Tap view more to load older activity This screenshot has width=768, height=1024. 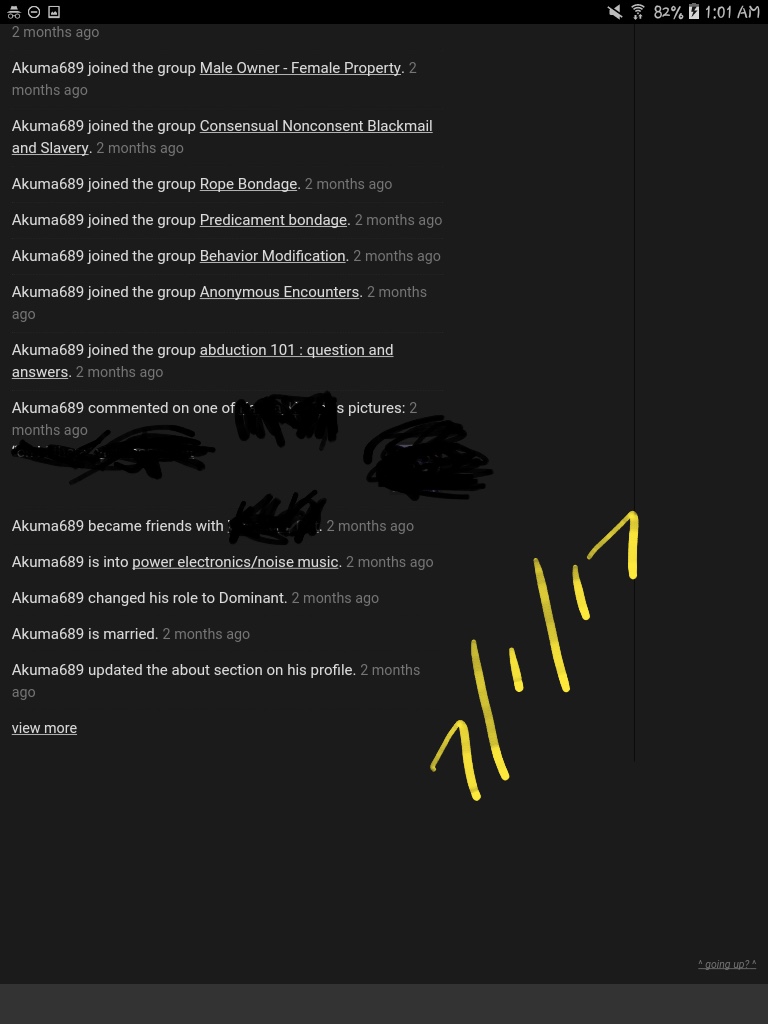(44, 728)
